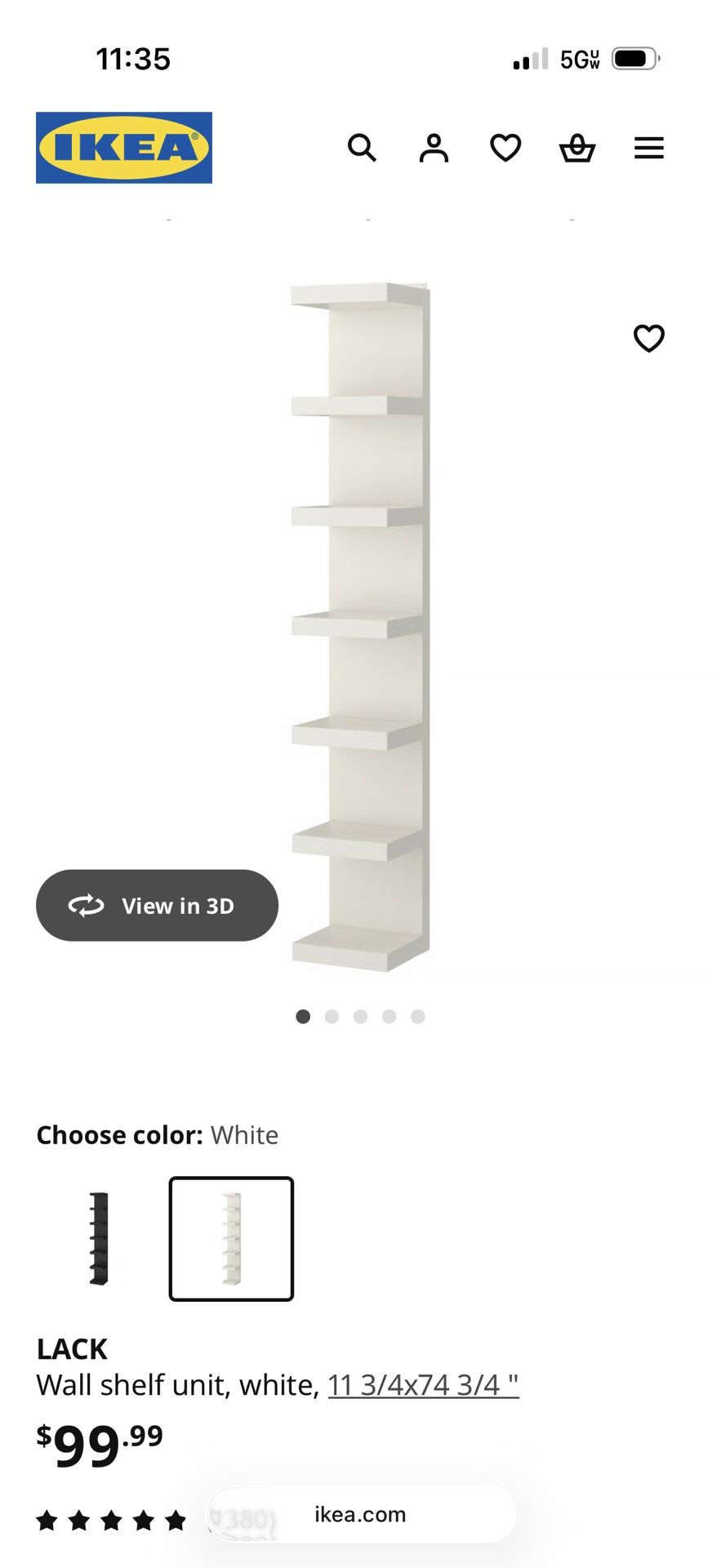Screen dimensions: 721x1568
Task: Open the shopping bag icon
Action: (x=577, y=148)
